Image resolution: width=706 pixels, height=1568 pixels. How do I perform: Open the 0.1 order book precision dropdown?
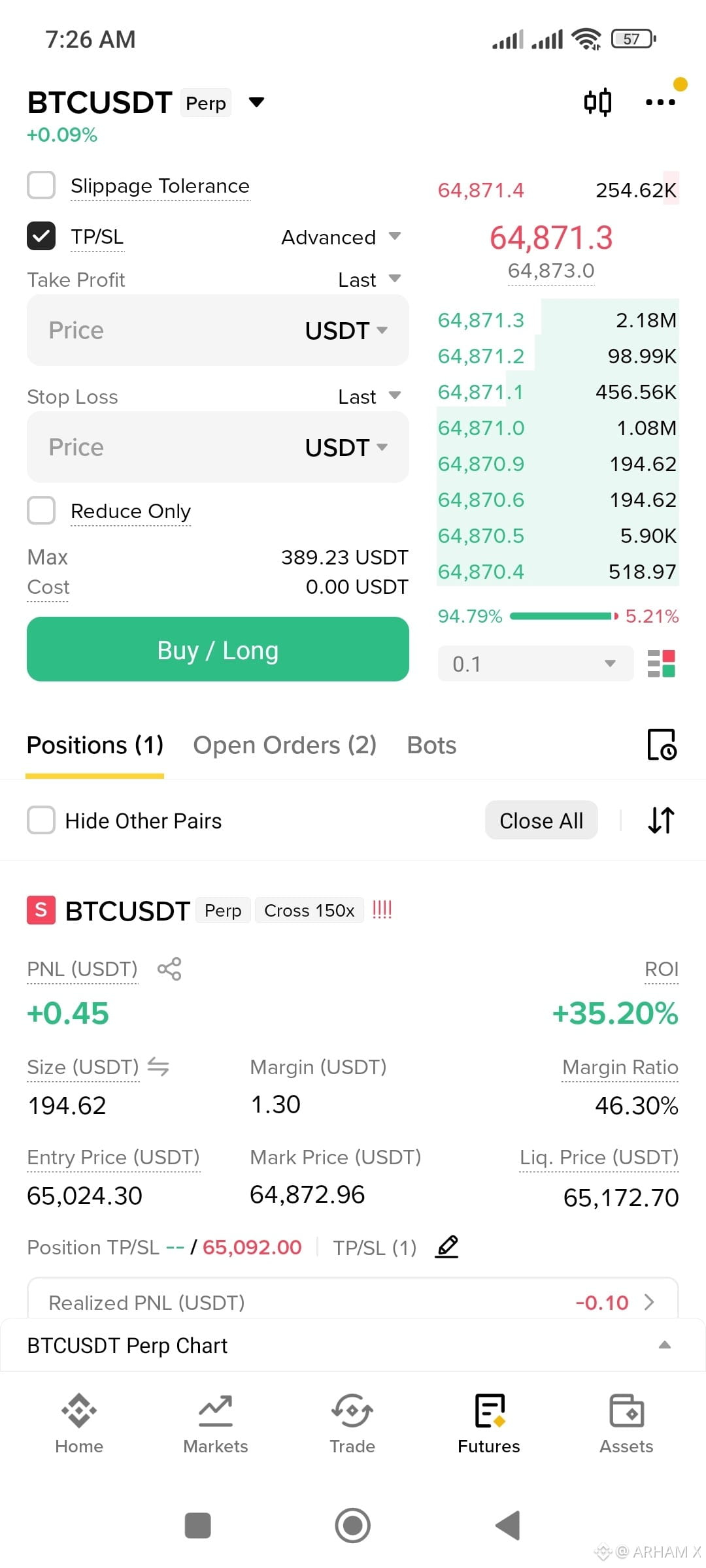click(x=535, y=664)
